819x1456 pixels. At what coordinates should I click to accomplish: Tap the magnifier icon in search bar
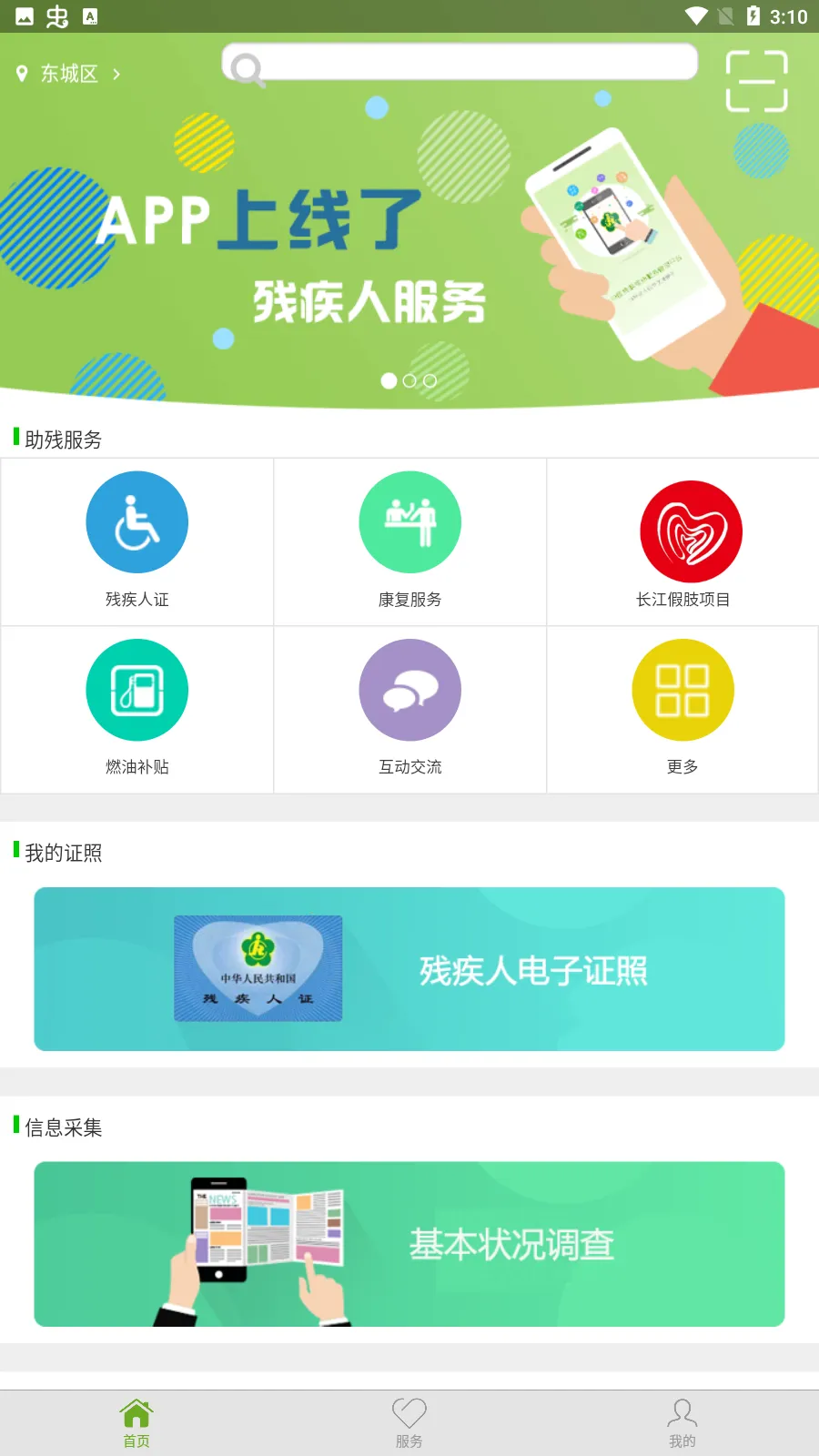click(x=246, y=67)
